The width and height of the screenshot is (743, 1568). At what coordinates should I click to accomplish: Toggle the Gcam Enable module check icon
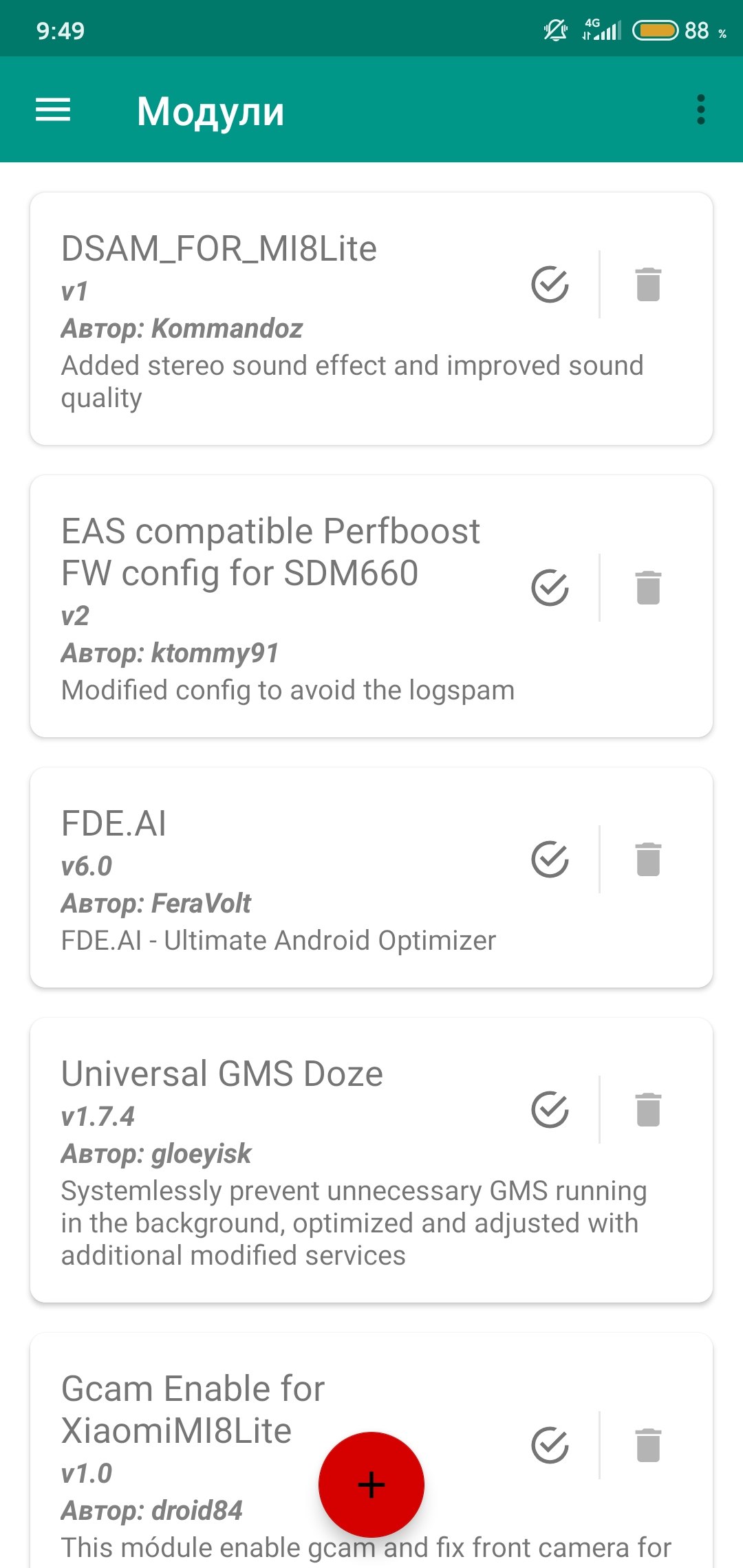tap(550, 1445)
